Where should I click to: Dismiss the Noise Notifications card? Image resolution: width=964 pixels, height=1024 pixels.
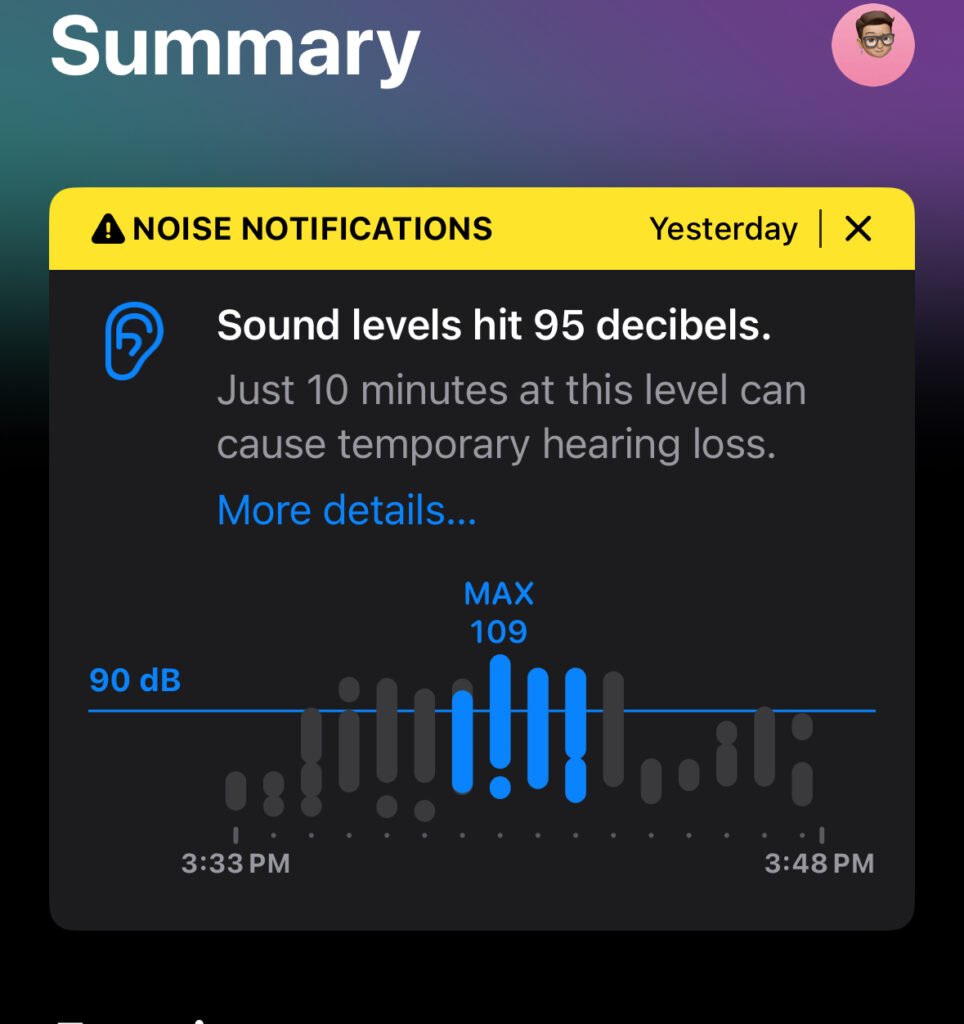click(x=858, y=229)
